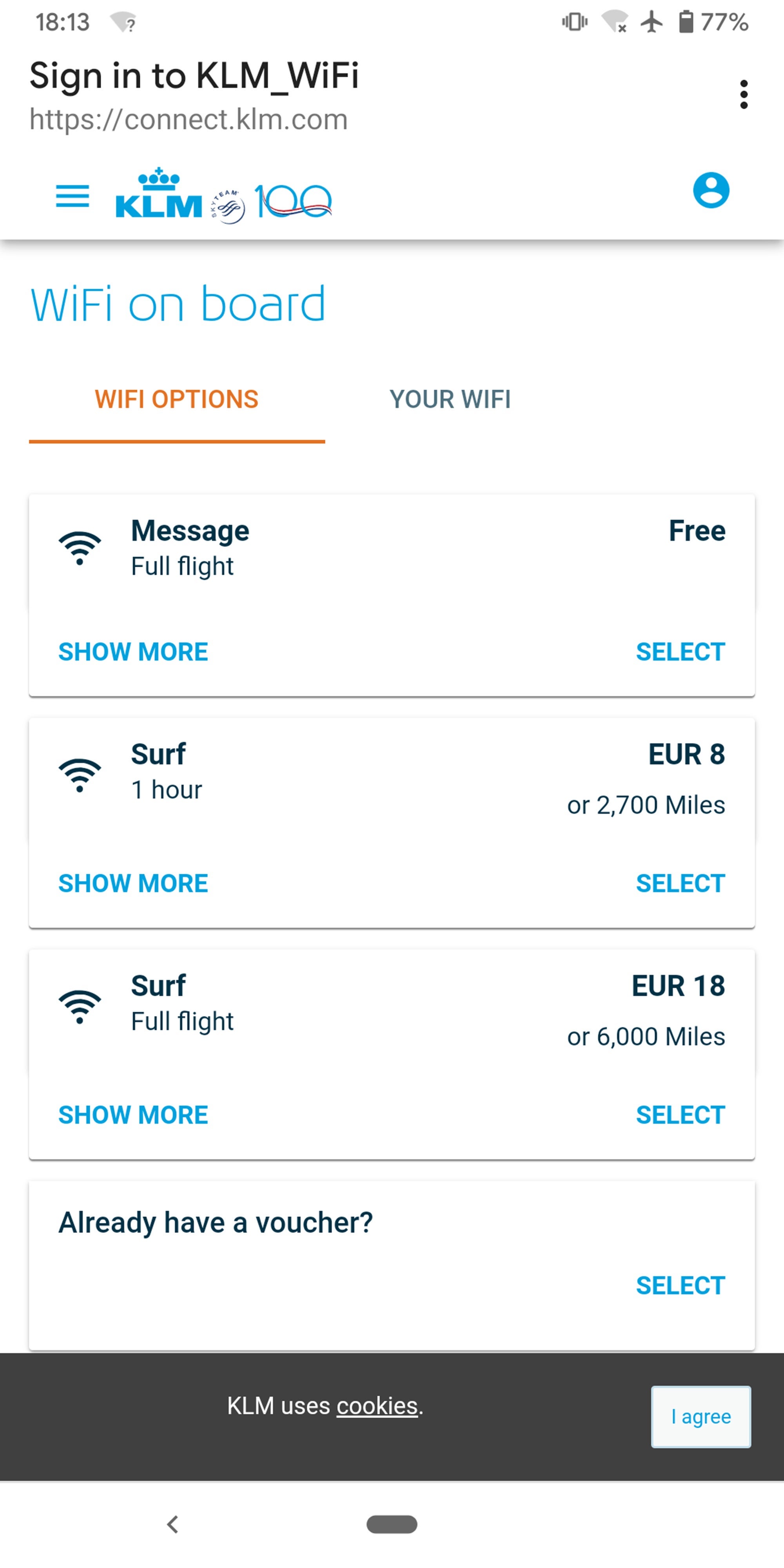Tap I agree on cookie banner

point(701,1417)
